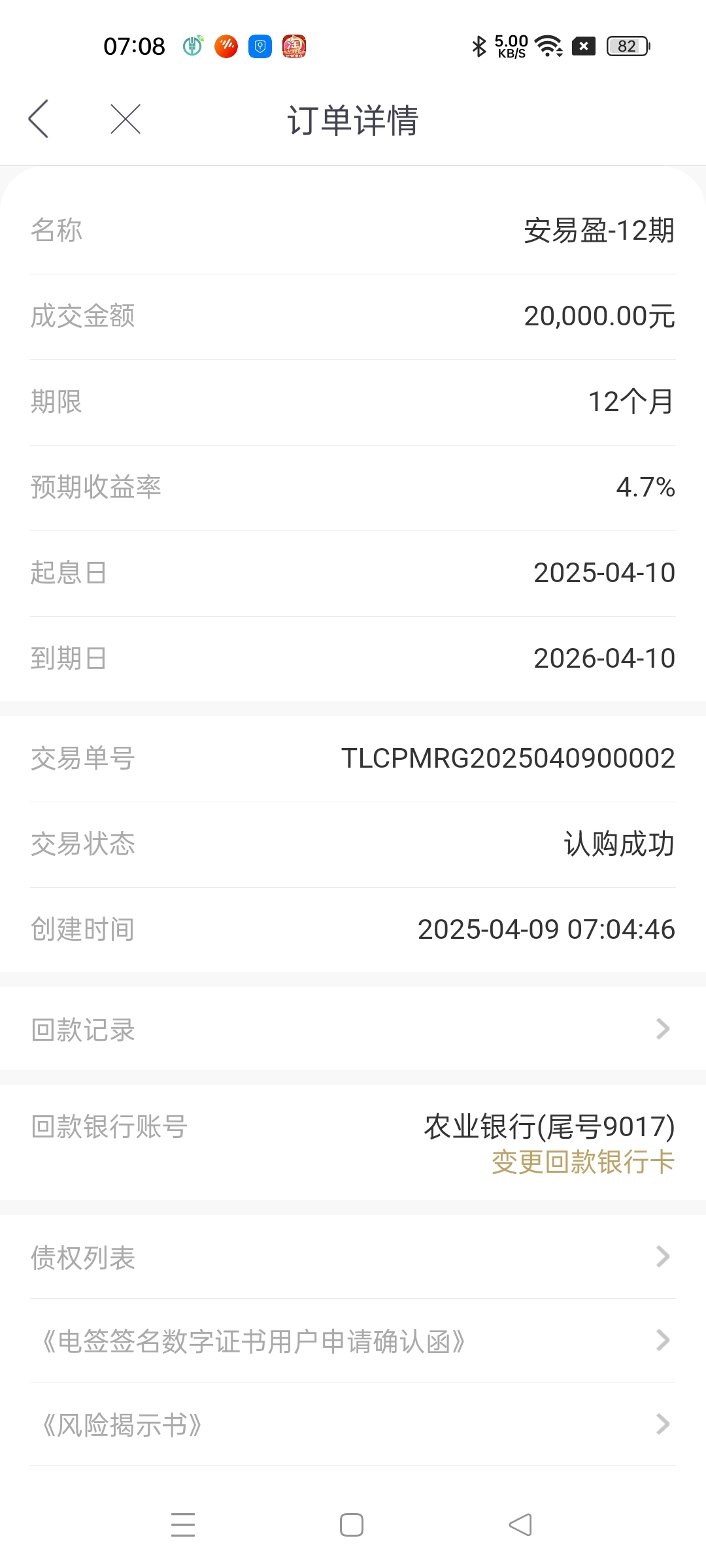706x1568 pixels.
Task: Open 《风险揭示书》 document
Action: (x=353, y=1424)
